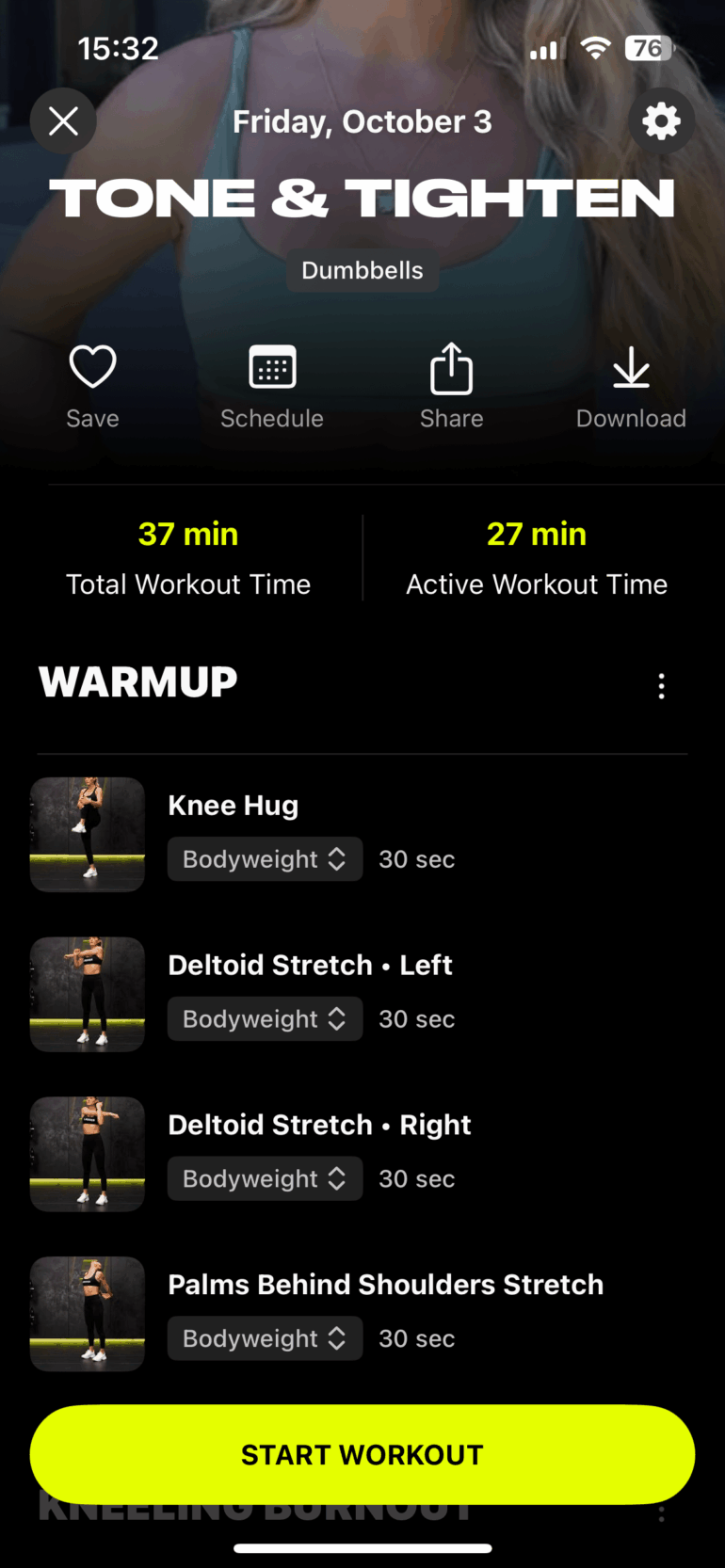This screenshot has height=1568, width=725.
Task: Change Deltoid Stretch Left equipment option
Action: (x=265, y=1018)
